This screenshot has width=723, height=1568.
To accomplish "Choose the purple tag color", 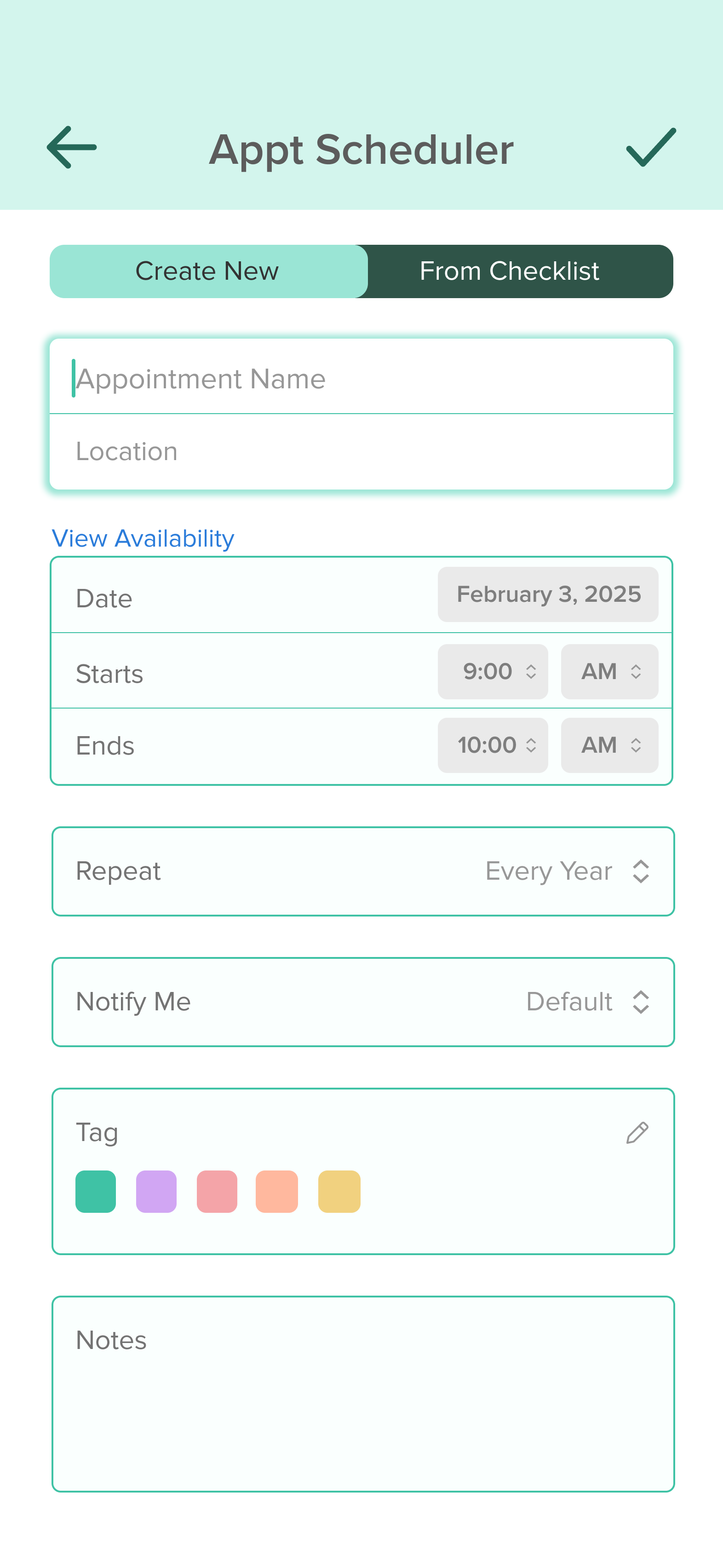I will tap(156, 1191).
